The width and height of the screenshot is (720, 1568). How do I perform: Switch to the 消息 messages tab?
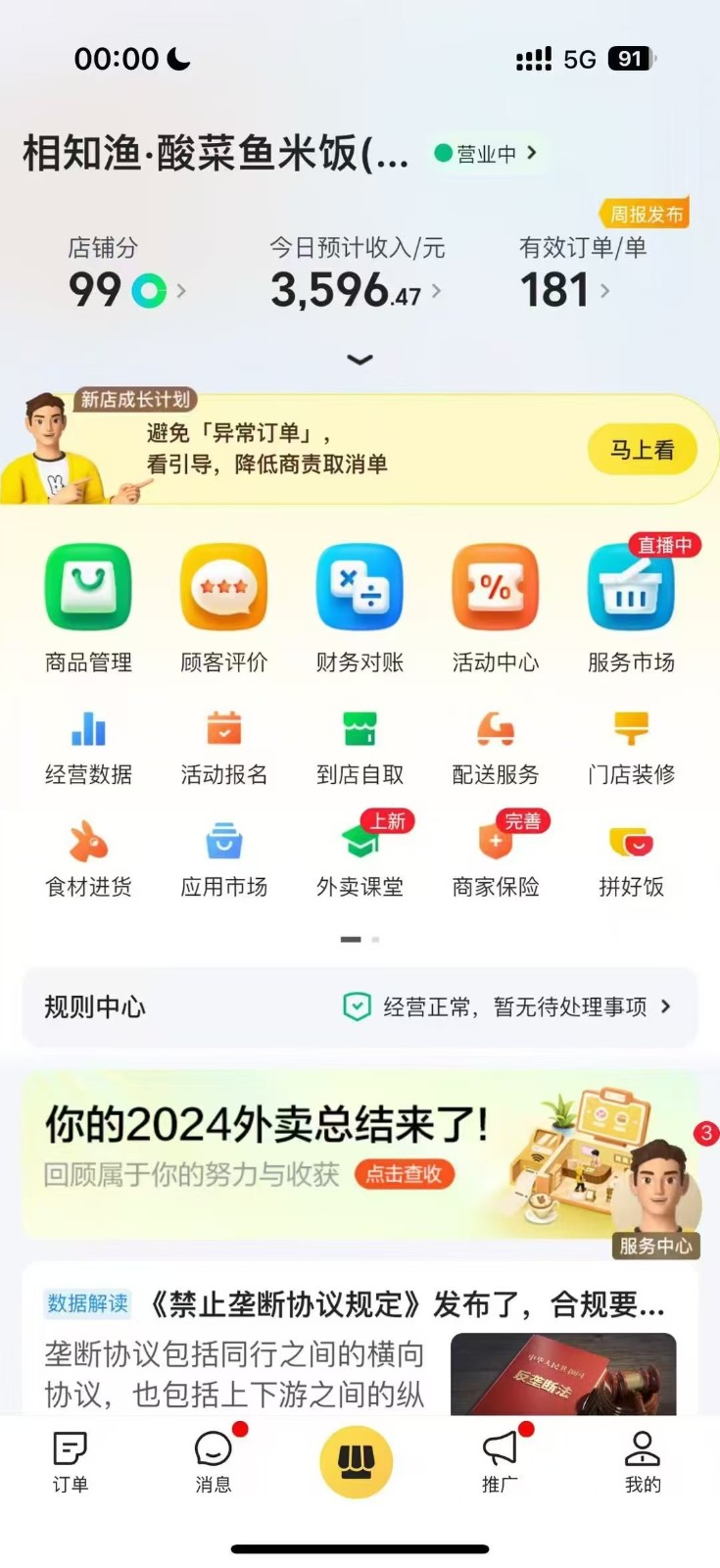pyautogui.click(x=214, y=1461)
